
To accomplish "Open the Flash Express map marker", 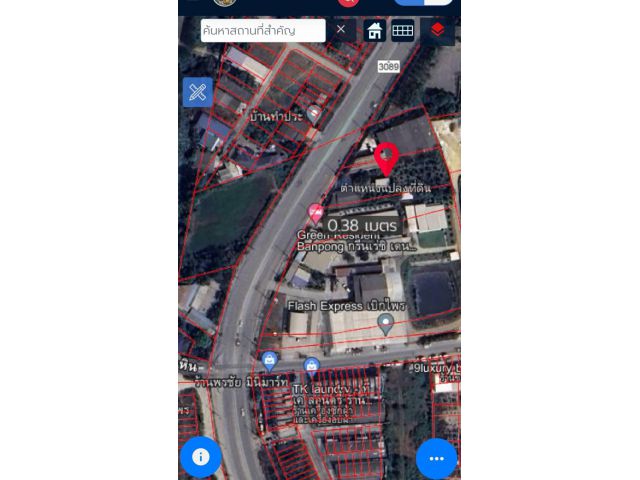I will click(386, 324).
